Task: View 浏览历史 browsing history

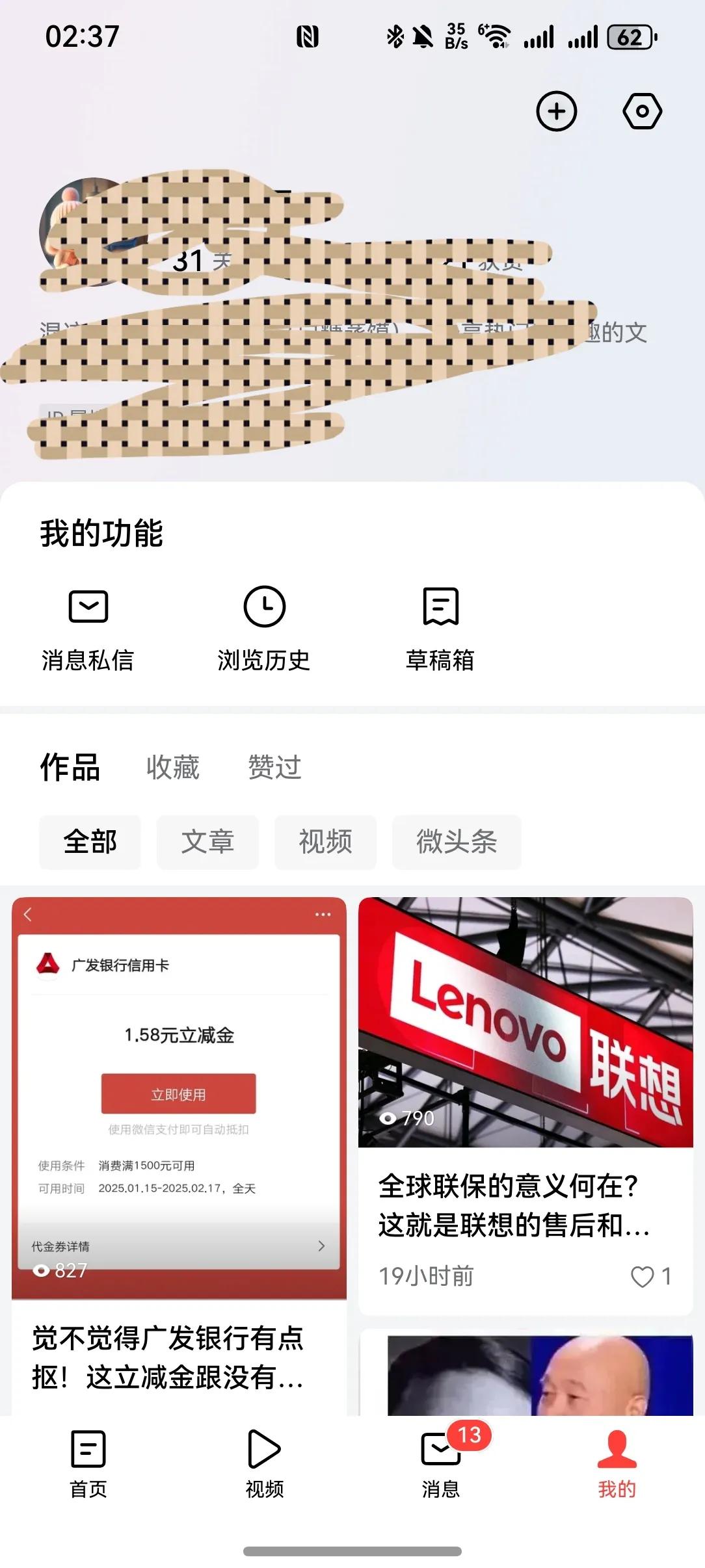Action: point(264,628)
